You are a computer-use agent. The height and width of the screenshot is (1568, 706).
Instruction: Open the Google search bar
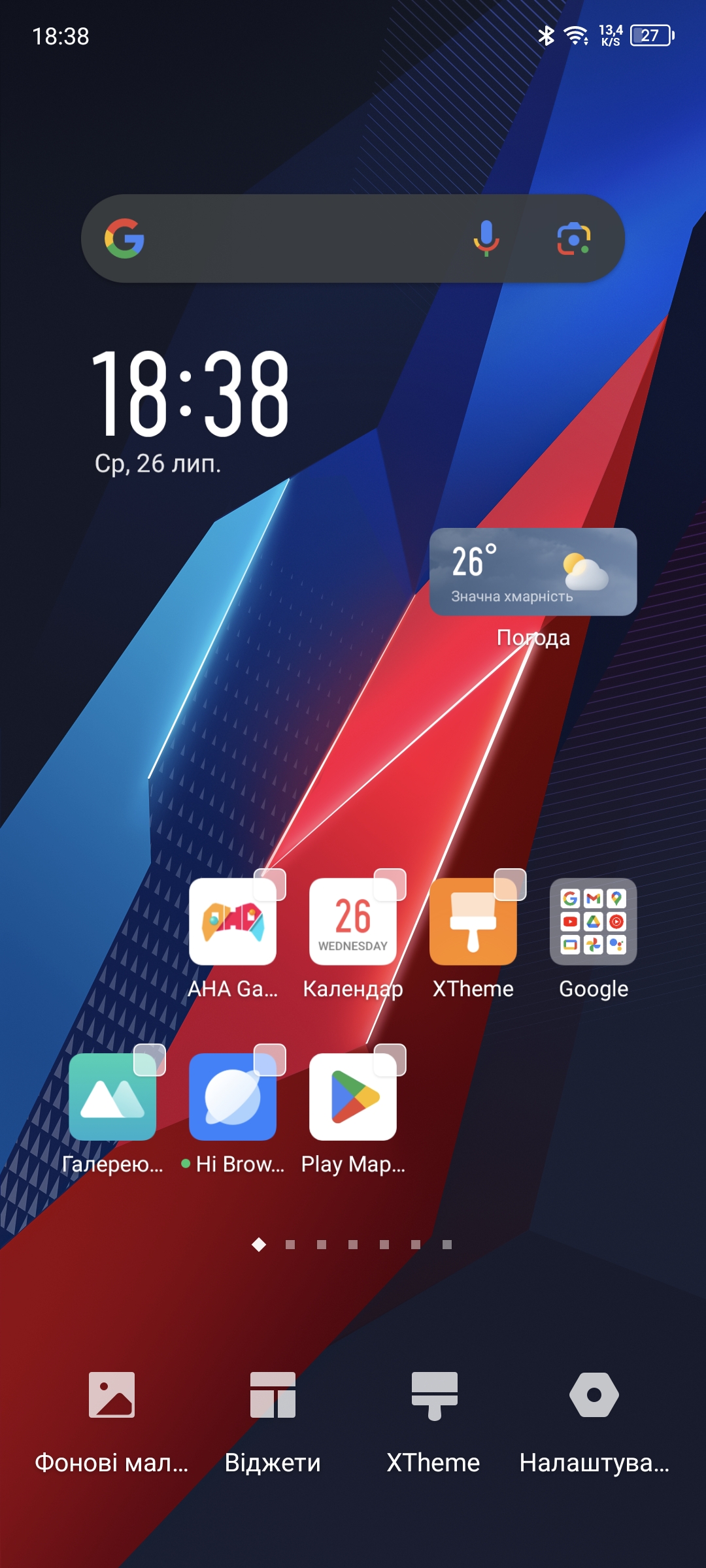pos(353,238)
